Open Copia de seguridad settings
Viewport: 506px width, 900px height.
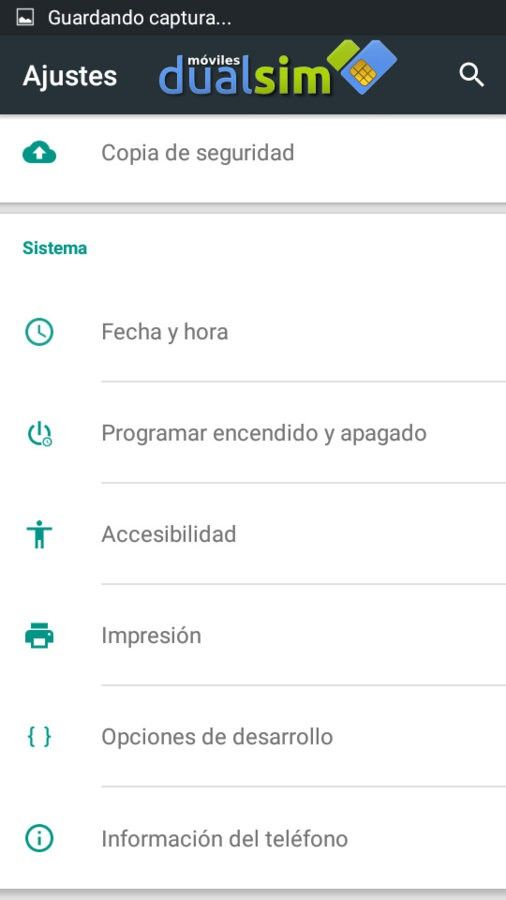point(253,153)
